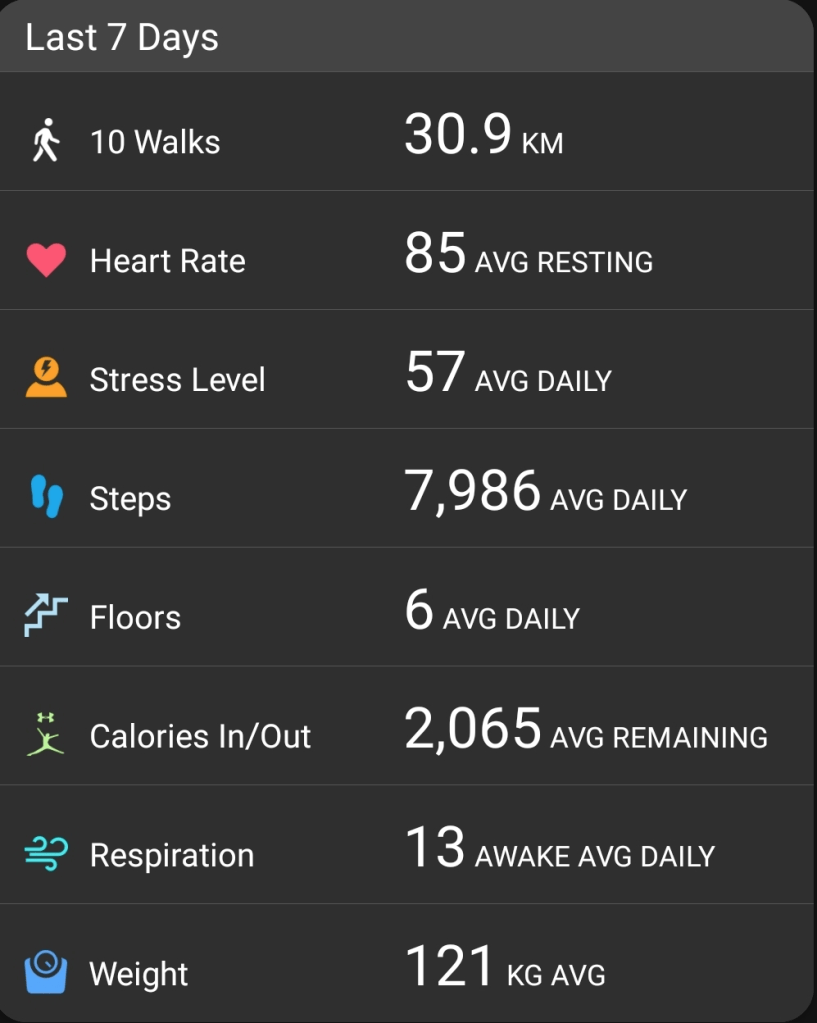View Heart Rate weekly details
The image size is (817, 1023).
tap(167, 261)
